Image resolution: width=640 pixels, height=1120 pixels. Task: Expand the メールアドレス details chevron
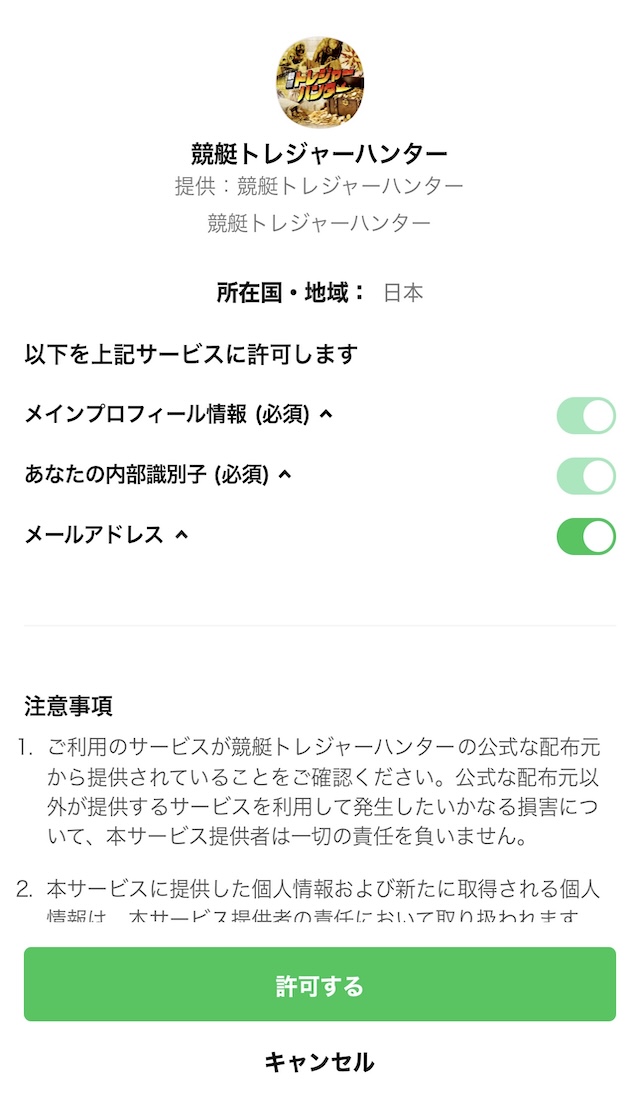click(x=181, y=534)
